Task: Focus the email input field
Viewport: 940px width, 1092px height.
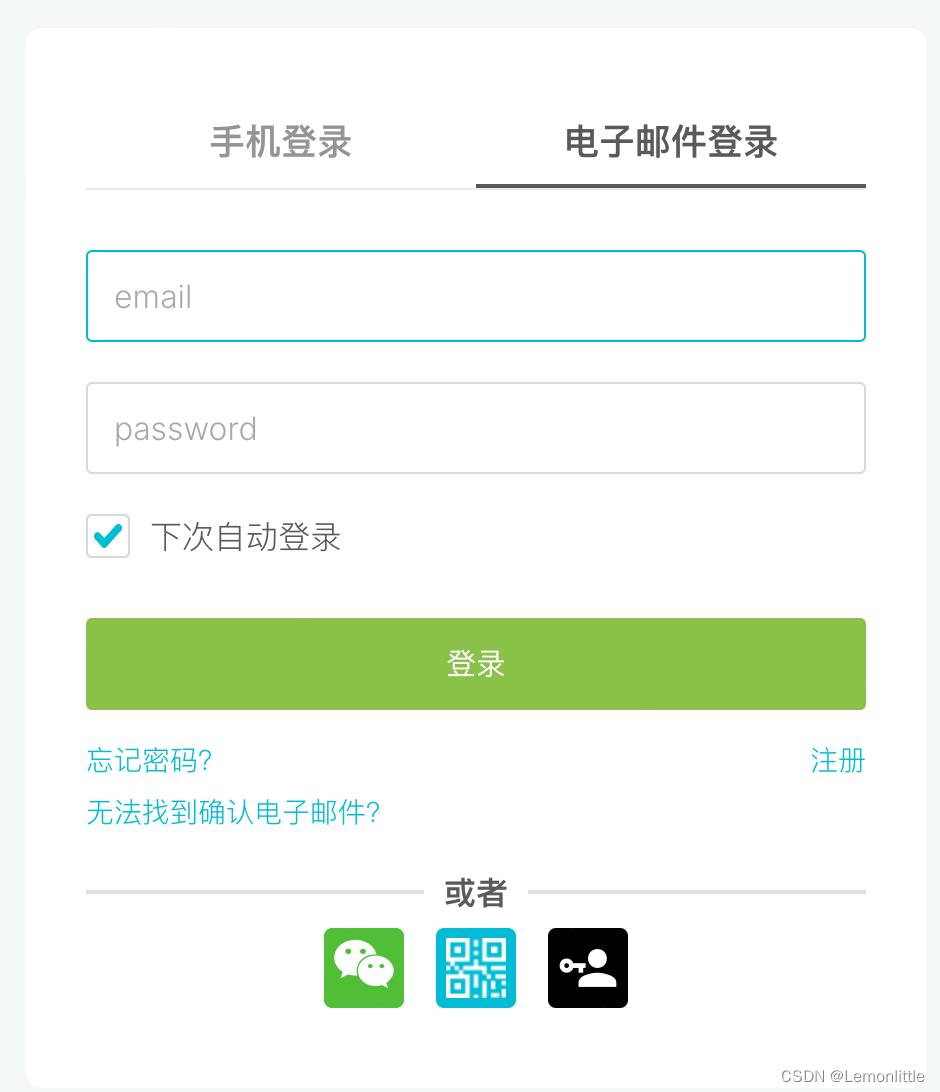Action: pos(476,296)
